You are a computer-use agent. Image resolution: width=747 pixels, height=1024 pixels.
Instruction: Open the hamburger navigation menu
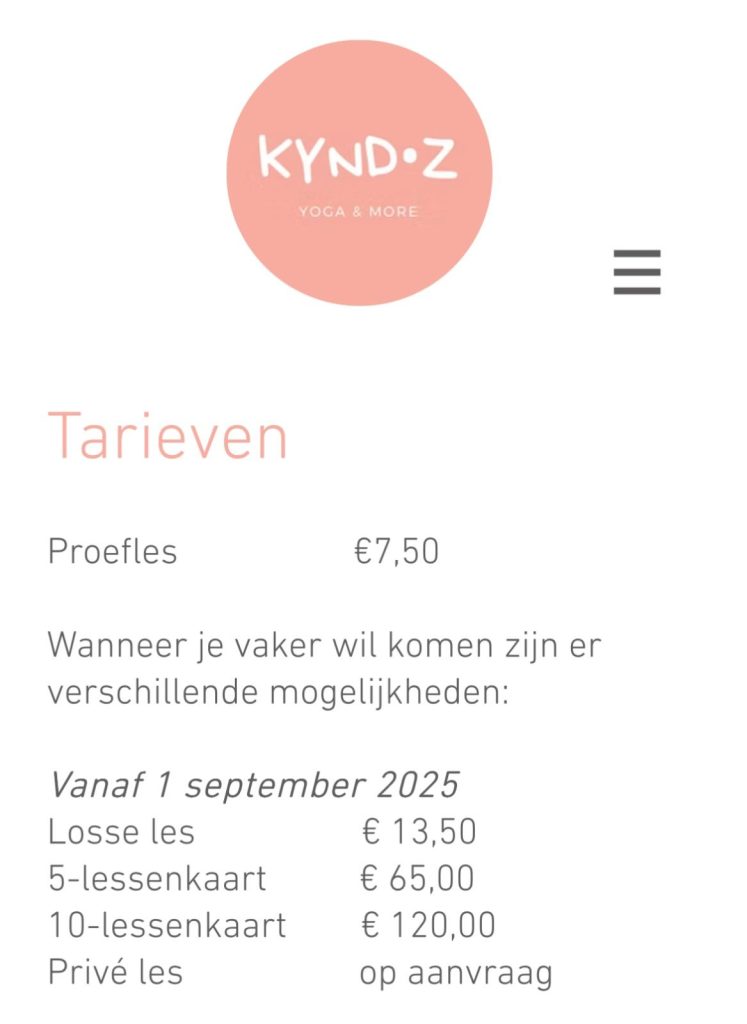point(637,272)
